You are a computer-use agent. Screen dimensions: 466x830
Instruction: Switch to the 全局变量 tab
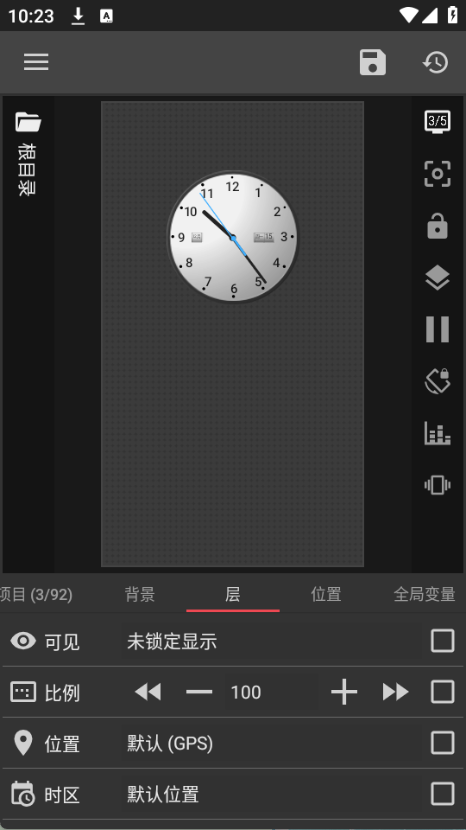pos(424,594)
